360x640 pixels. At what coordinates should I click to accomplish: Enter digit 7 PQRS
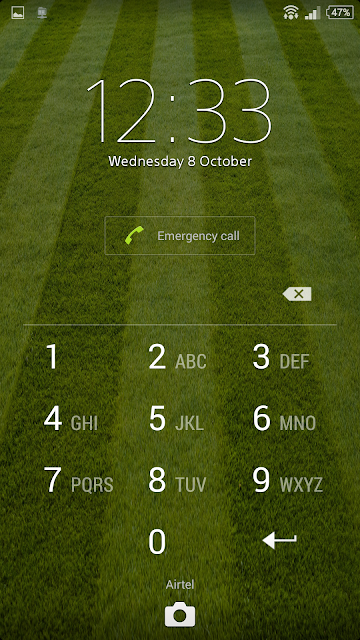pos(76,480)
